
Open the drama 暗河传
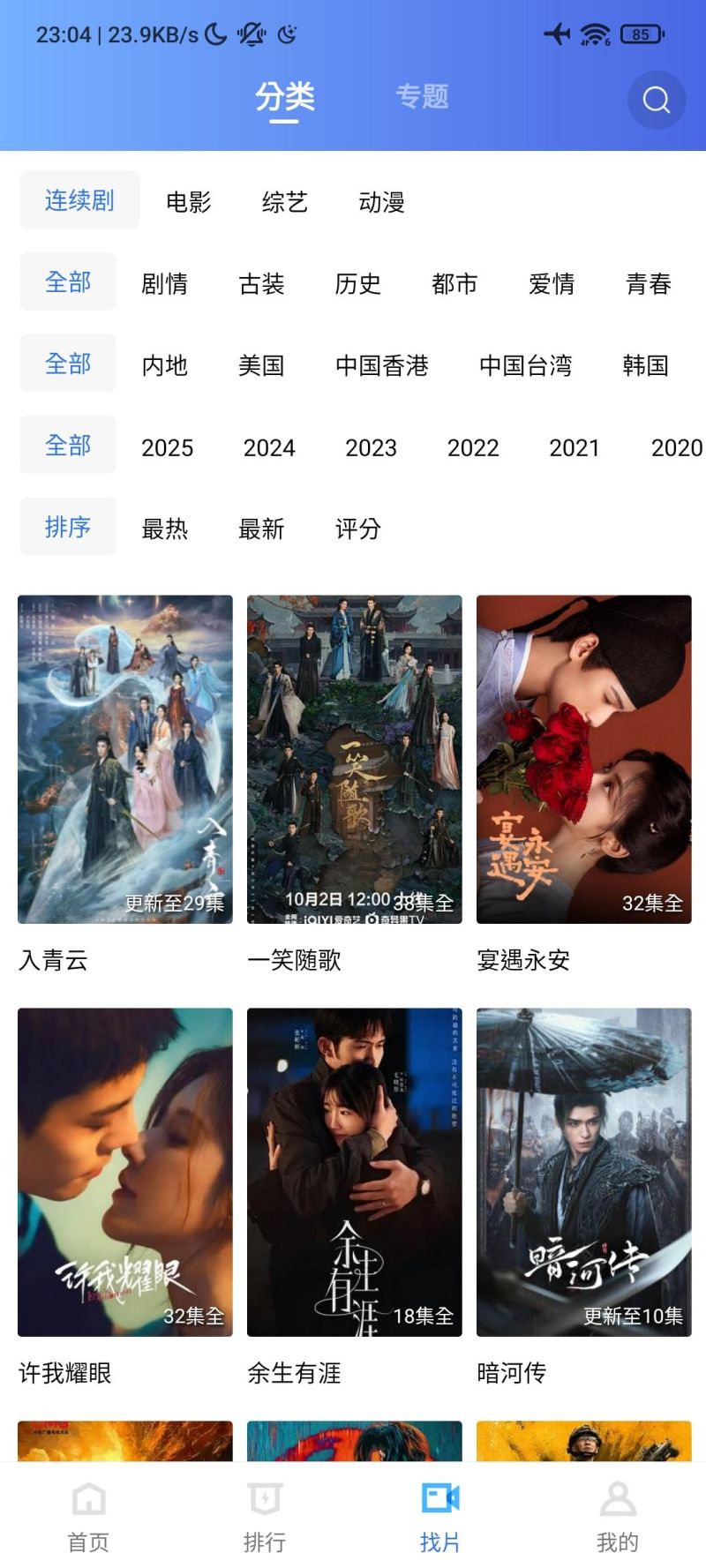[583, 1172]
